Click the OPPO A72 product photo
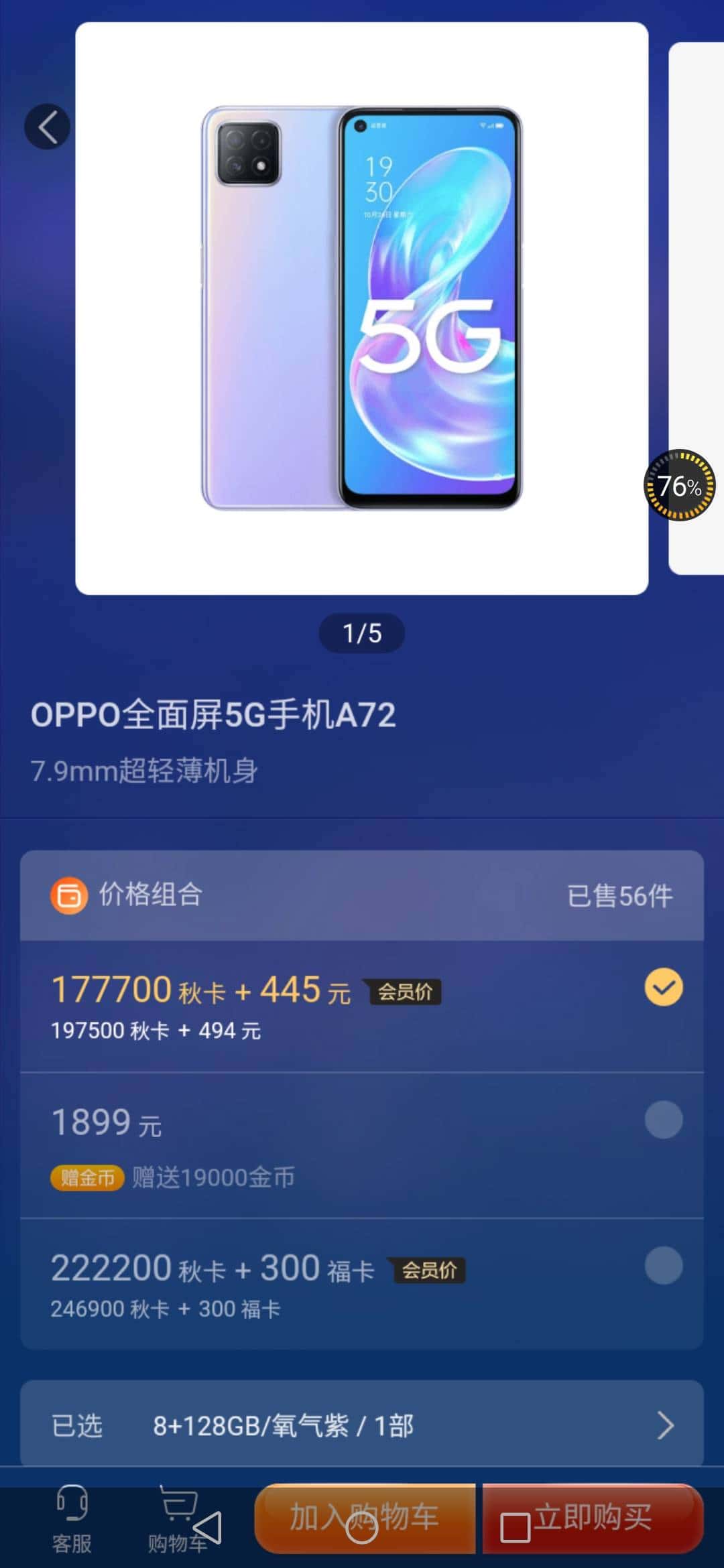724x1568 pixels. point(362,308)
